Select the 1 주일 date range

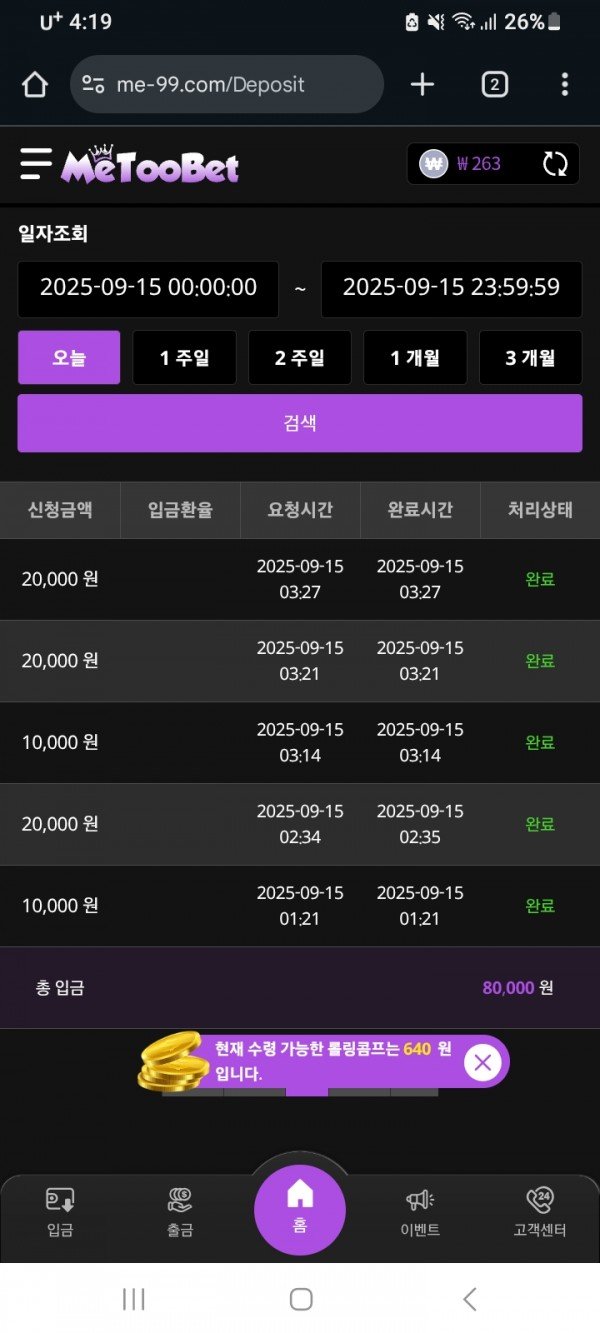point(184,358)
